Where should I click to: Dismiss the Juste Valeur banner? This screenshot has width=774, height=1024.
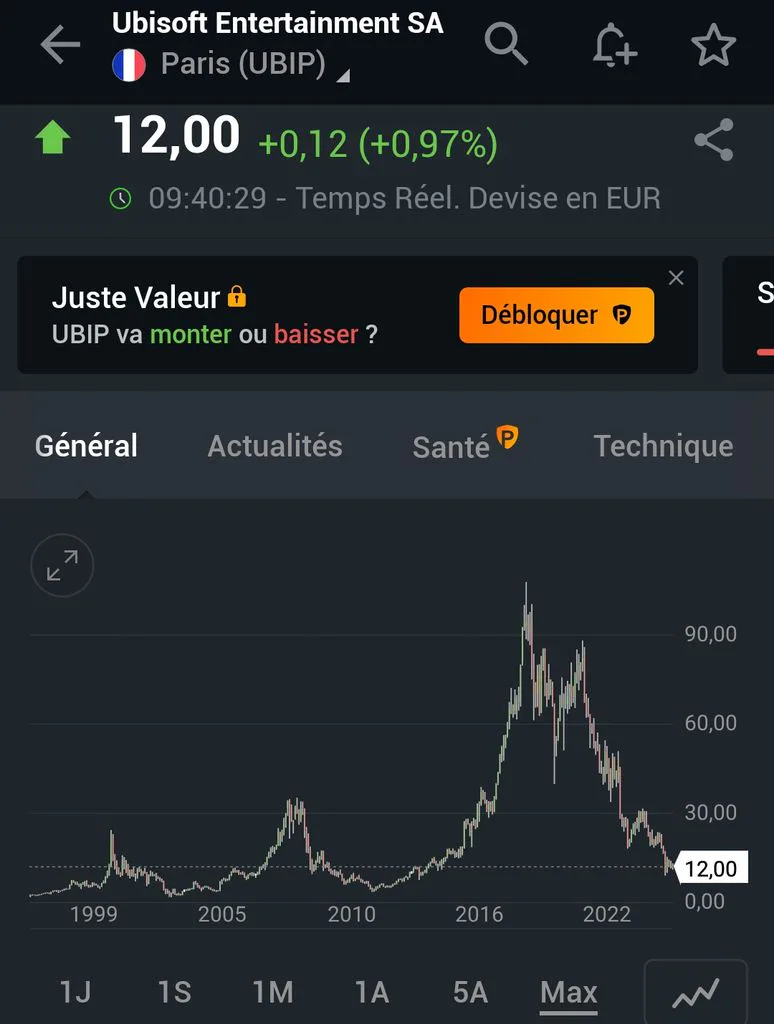[x=676, y=278]
